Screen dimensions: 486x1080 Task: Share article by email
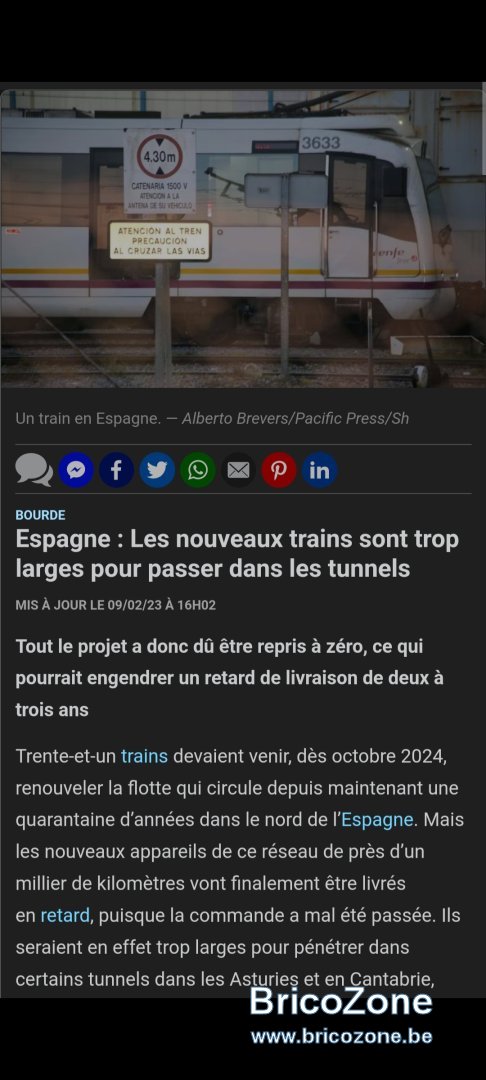pos(238,470)
